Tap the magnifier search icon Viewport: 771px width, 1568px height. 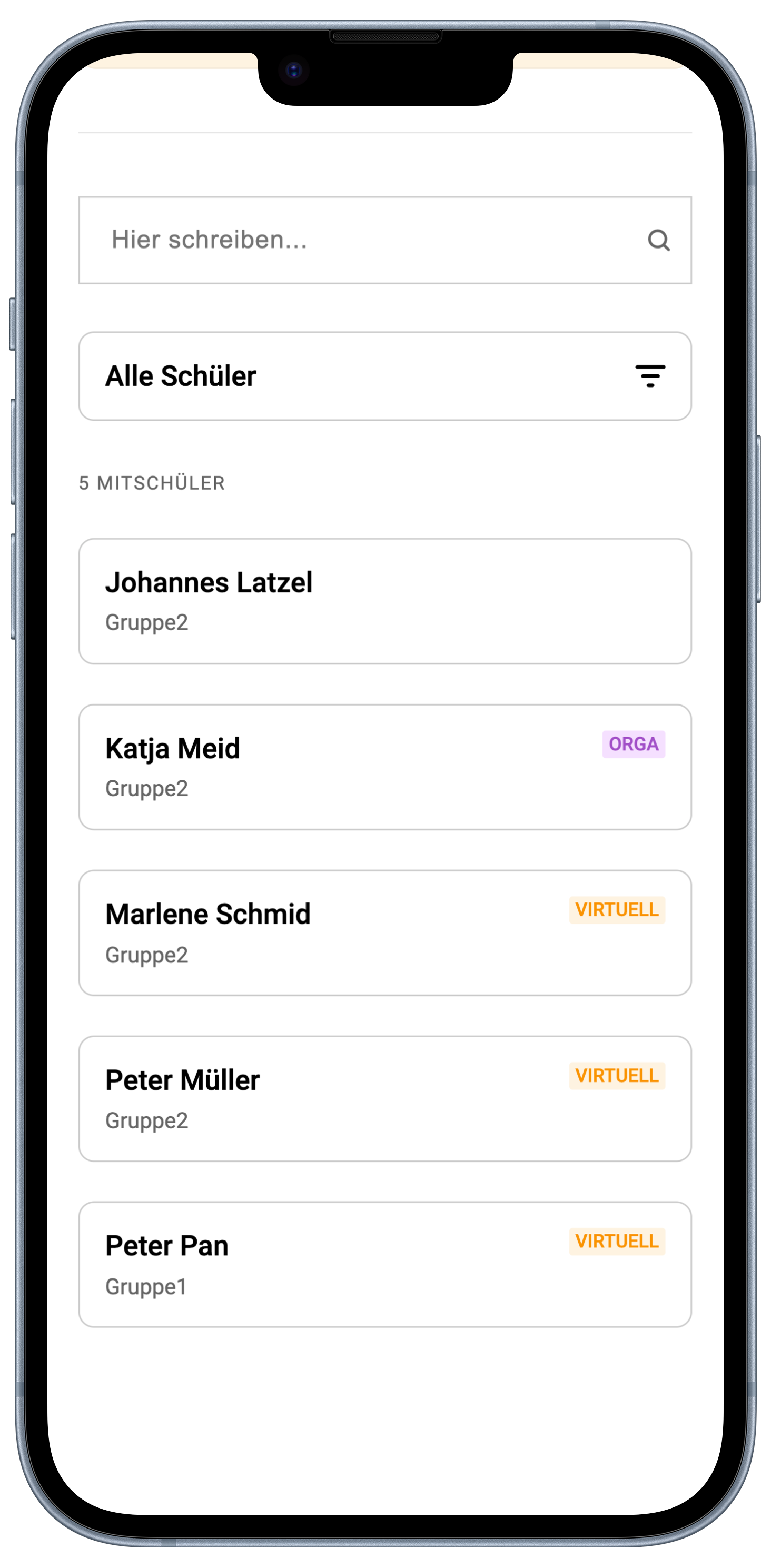[x=658, y=241]
